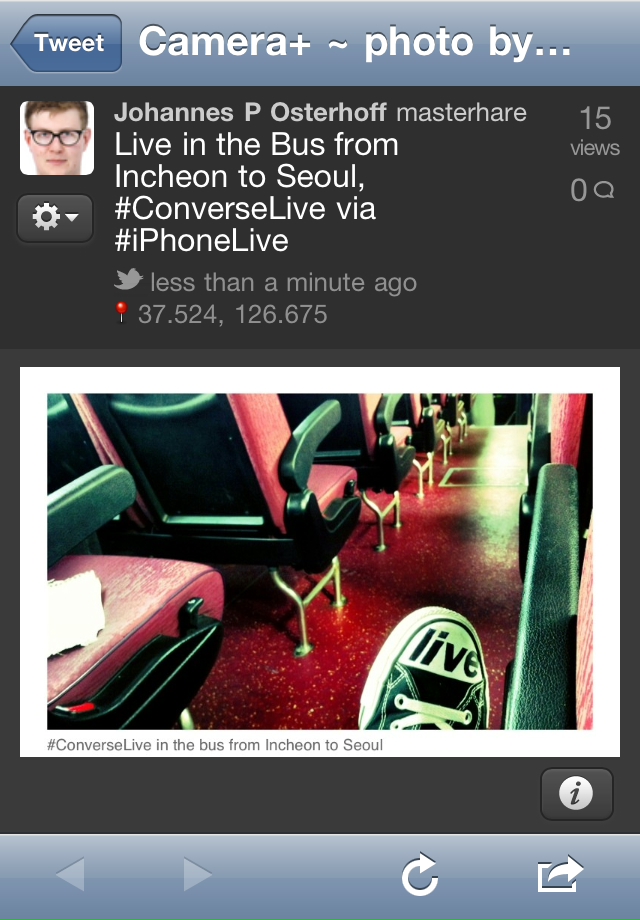Open the location 37.524, 126.675
The height and width of the screenshot is (920, 640).
pyautogui.click(x=231, y=315)
